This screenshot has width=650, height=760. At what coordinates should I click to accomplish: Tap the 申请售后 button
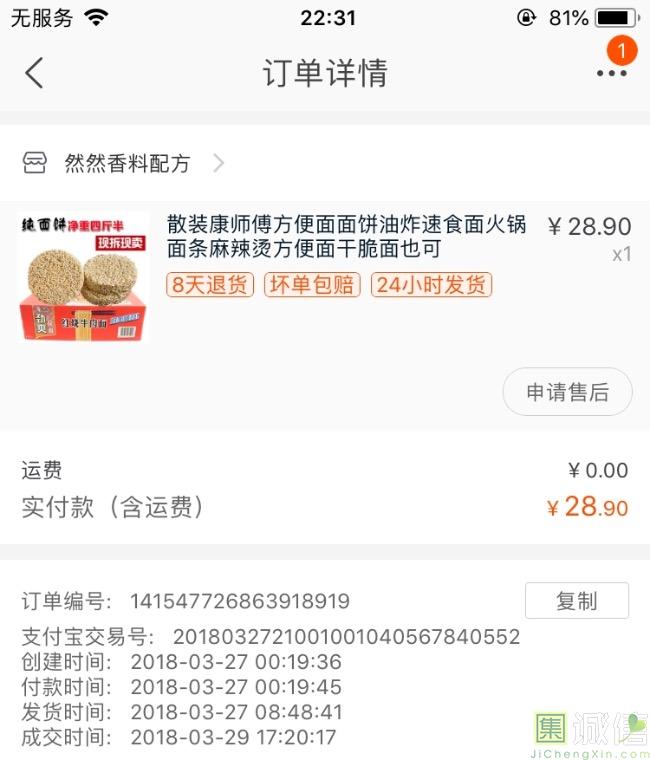point(567,392)
